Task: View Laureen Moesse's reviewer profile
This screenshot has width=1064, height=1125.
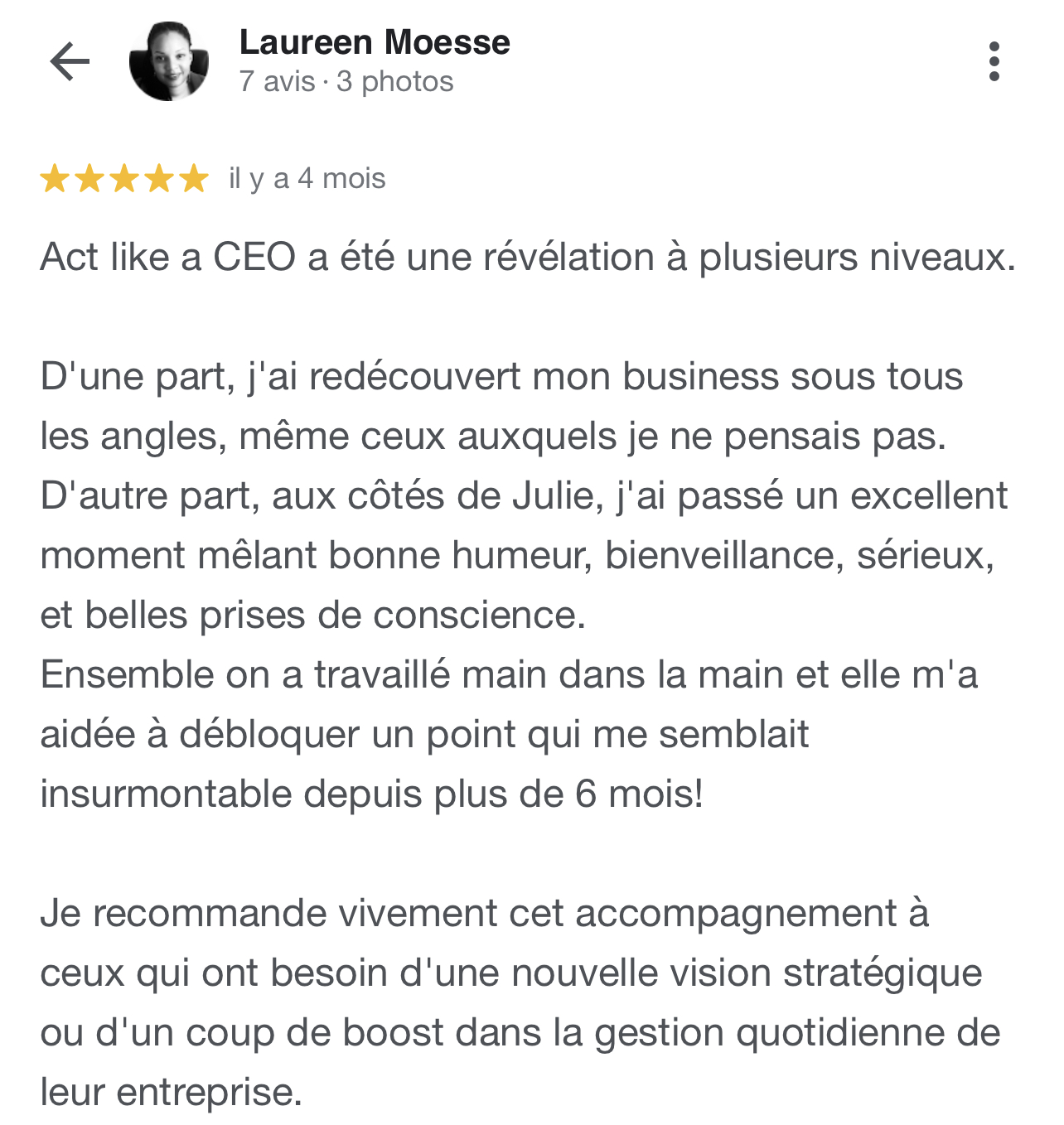Action: (x=375, y=43)
